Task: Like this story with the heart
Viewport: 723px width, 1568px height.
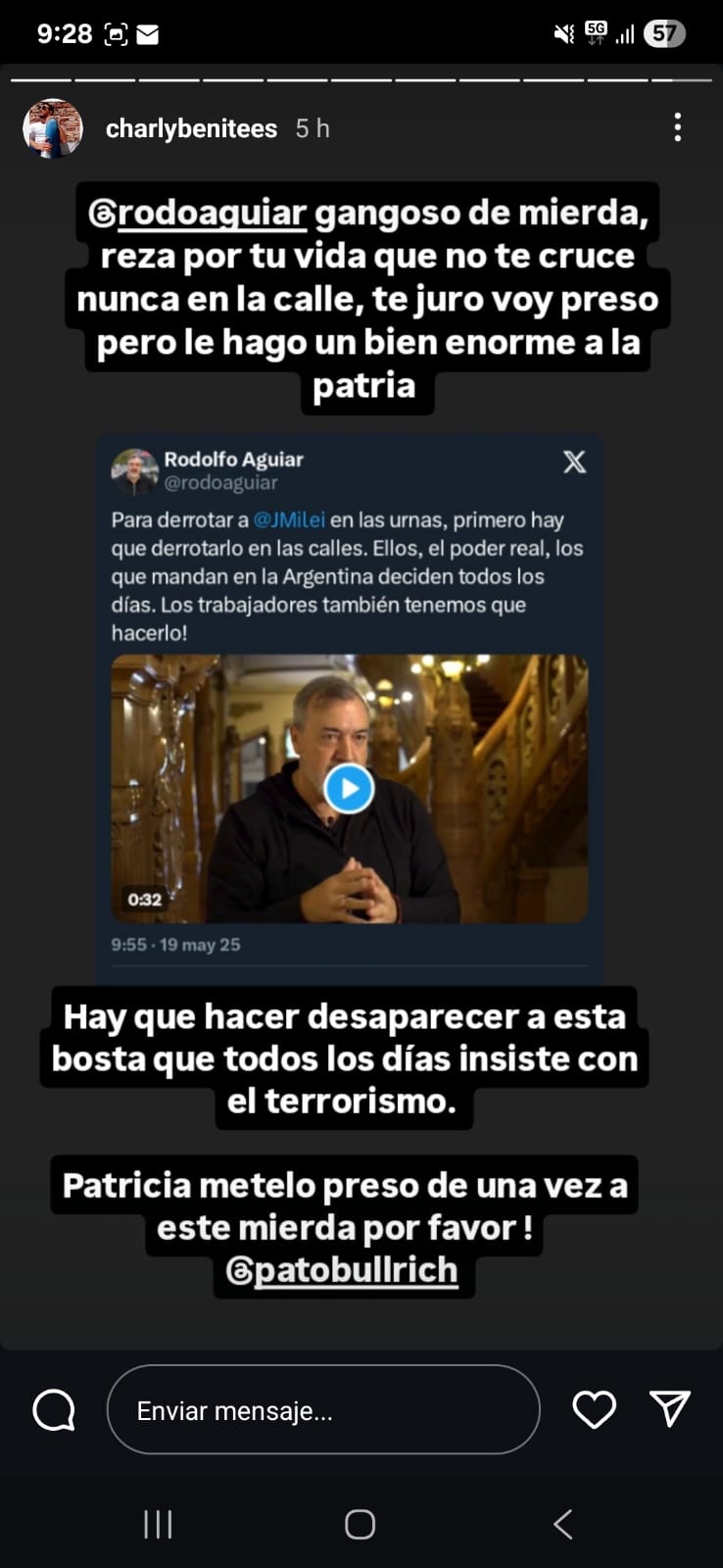Action: pyautogui.click(x=594, y=1409)
